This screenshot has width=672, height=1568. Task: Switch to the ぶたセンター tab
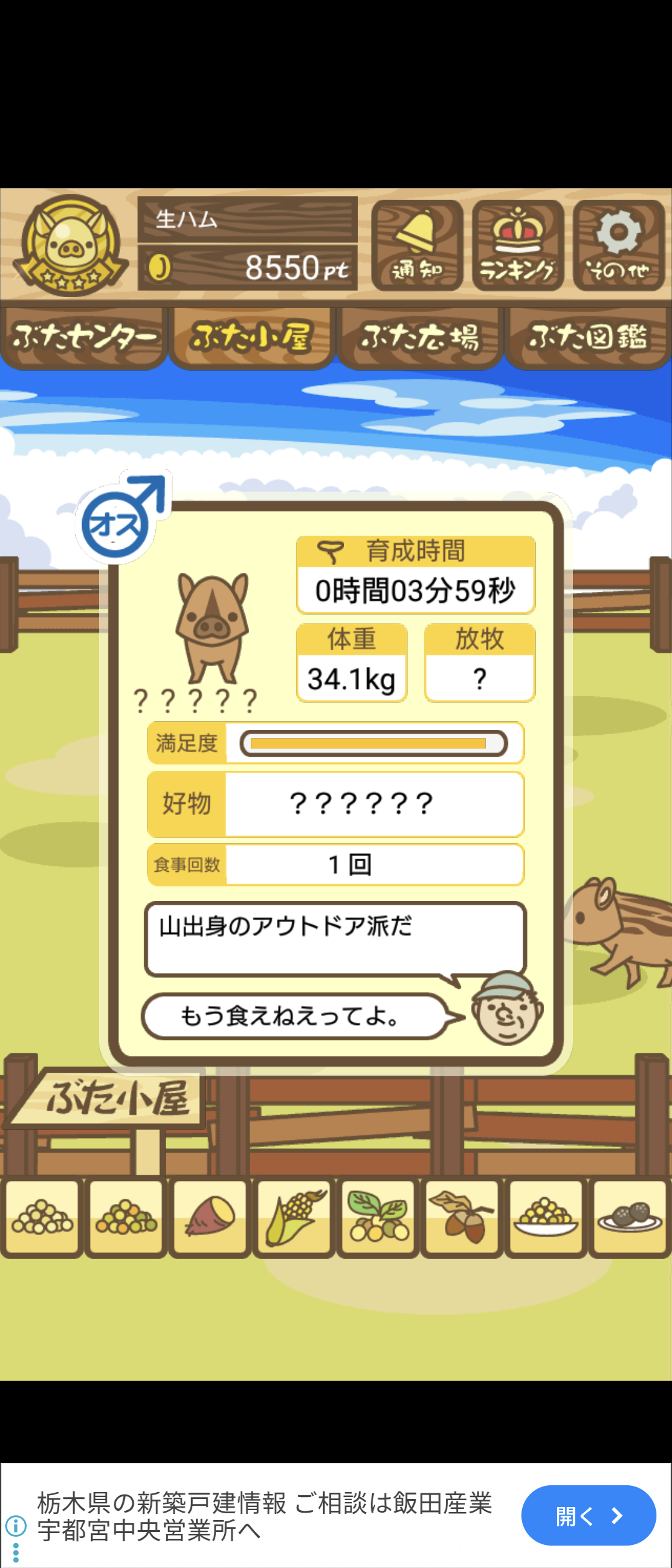[84, 337]
